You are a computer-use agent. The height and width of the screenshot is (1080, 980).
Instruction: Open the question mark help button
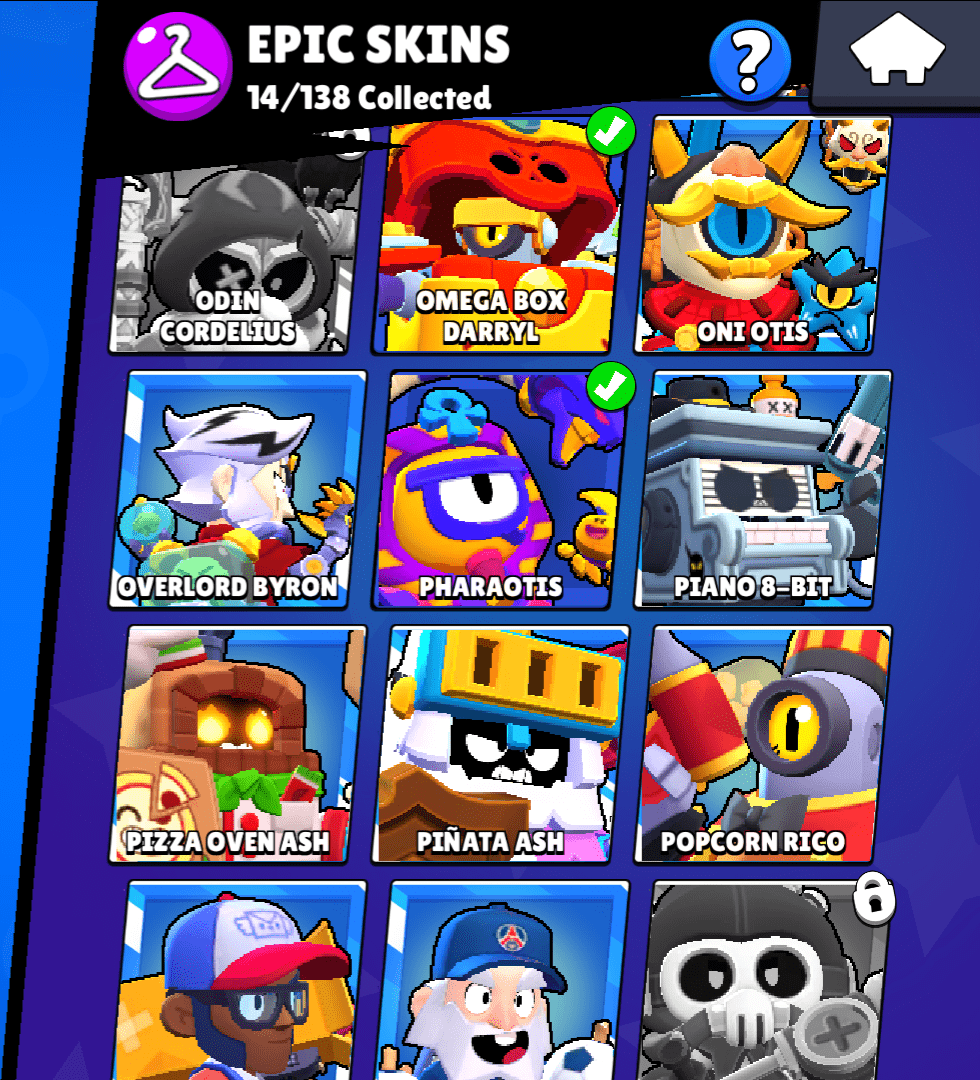point(749,60)
